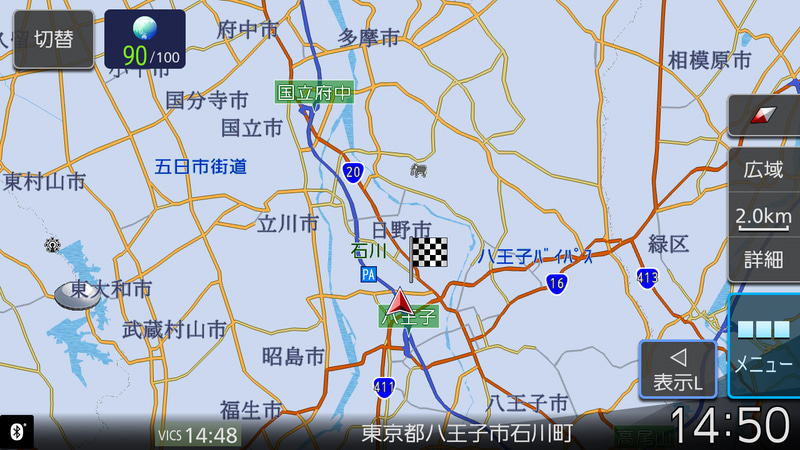Image resolution: width=800 pixels, height=450 pixels.
Task: Tap the 表示L display button
Action: pos(678,369)
